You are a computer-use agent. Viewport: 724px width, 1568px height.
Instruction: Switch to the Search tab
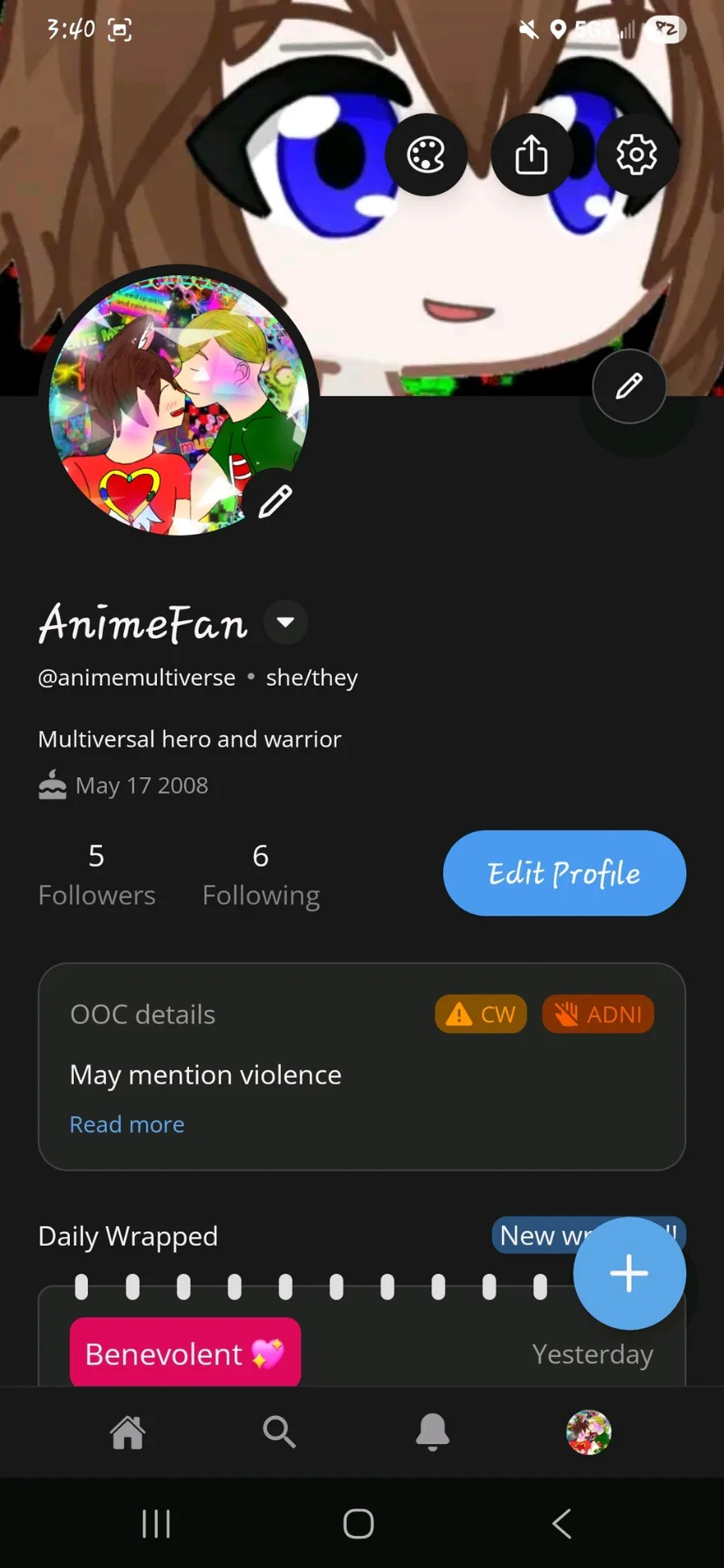coord(279,1432)
